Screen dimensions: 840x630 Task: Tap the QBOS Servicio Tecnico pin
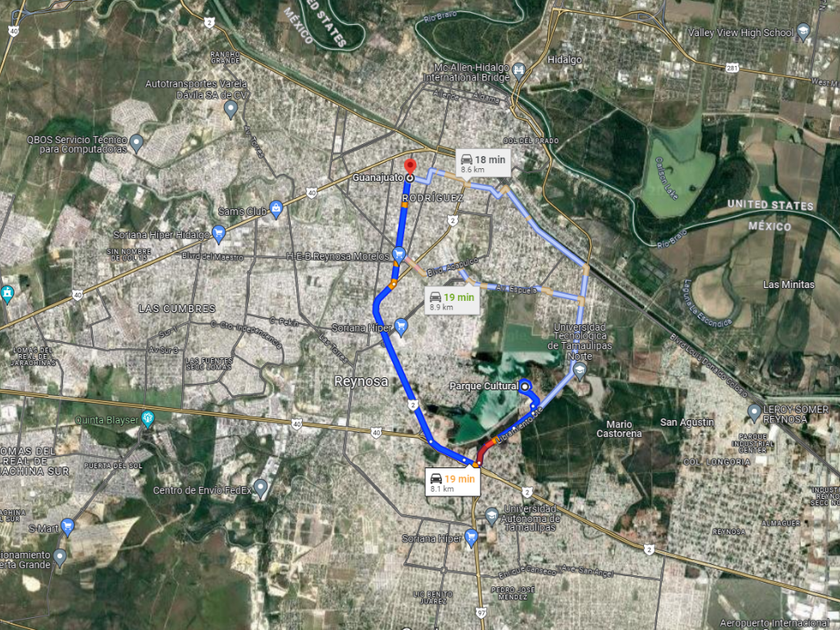[x=137, y=143]
